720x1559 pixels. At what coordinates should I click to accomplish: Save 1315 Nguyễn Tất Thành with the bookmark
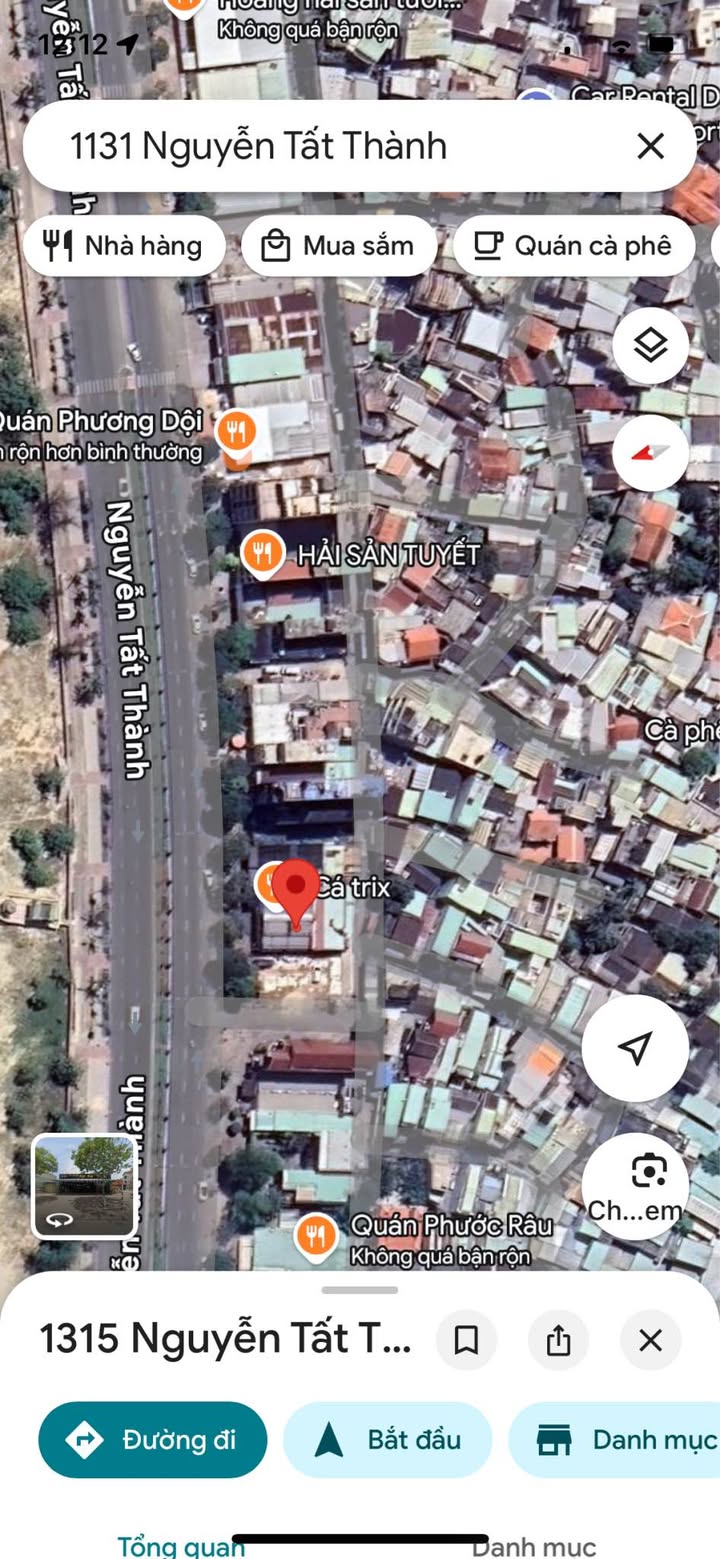click(466, 1340)
